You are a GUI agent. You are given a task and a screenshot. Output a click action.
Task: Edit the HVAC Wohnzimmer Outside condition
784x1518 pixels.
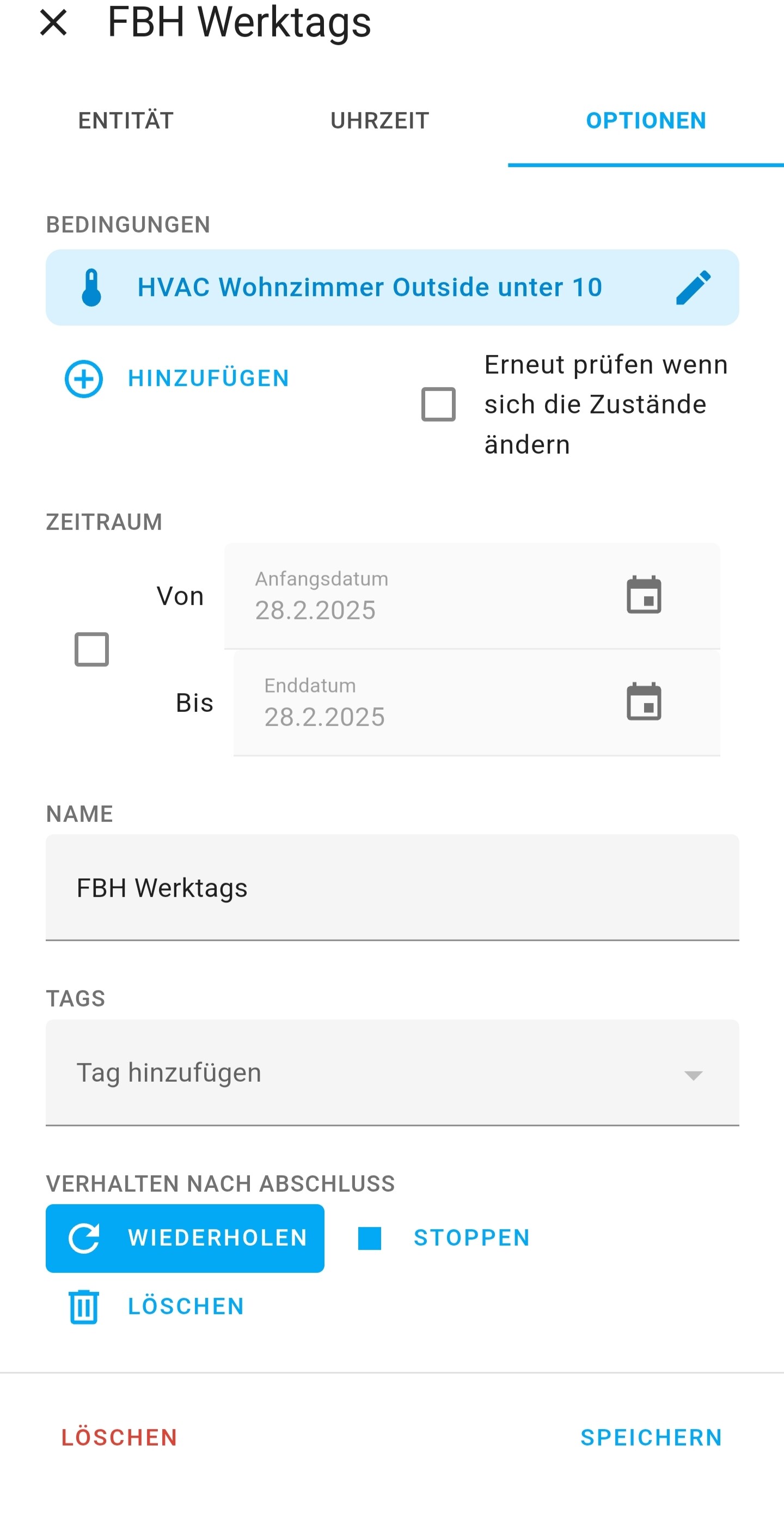693,288
